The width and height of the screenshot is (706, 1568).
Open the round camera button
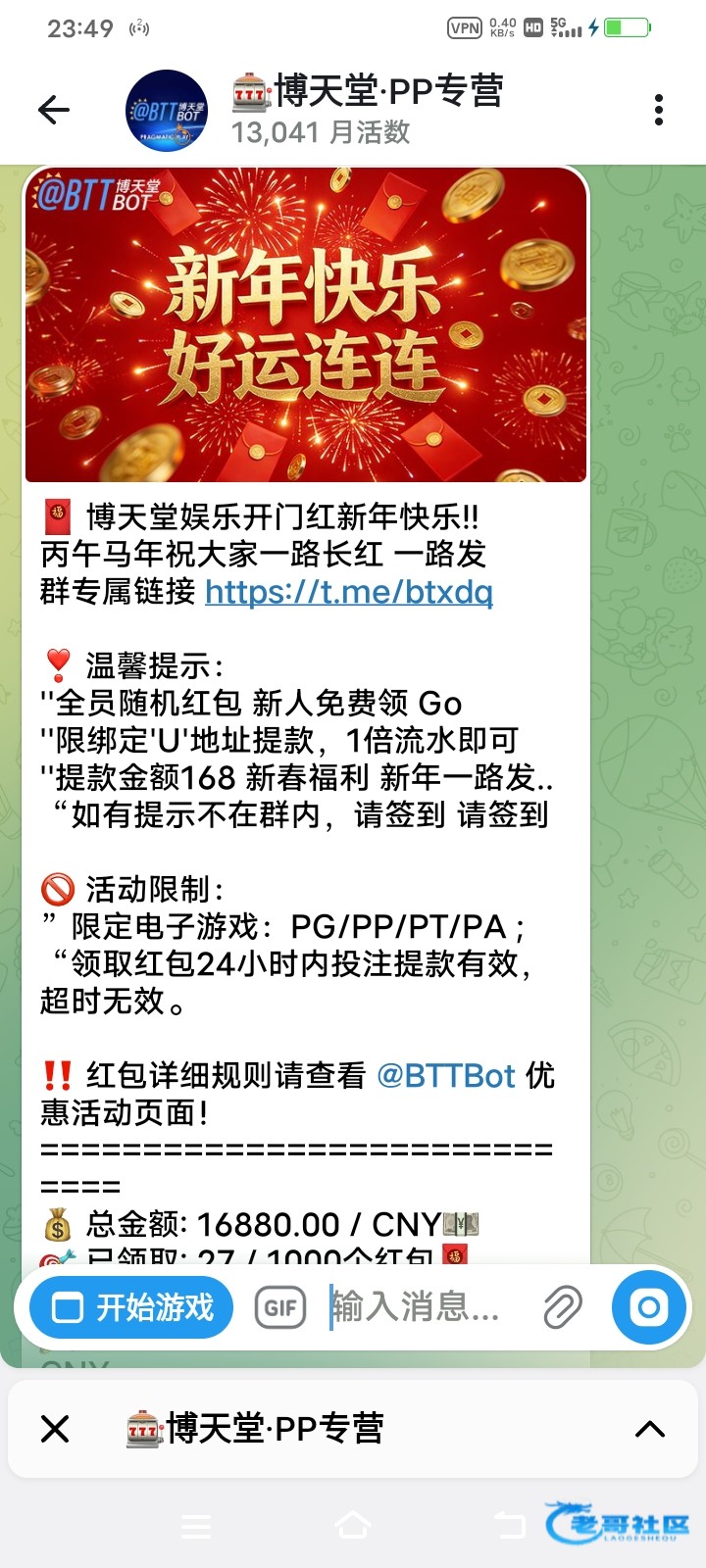coord(648,1307)
